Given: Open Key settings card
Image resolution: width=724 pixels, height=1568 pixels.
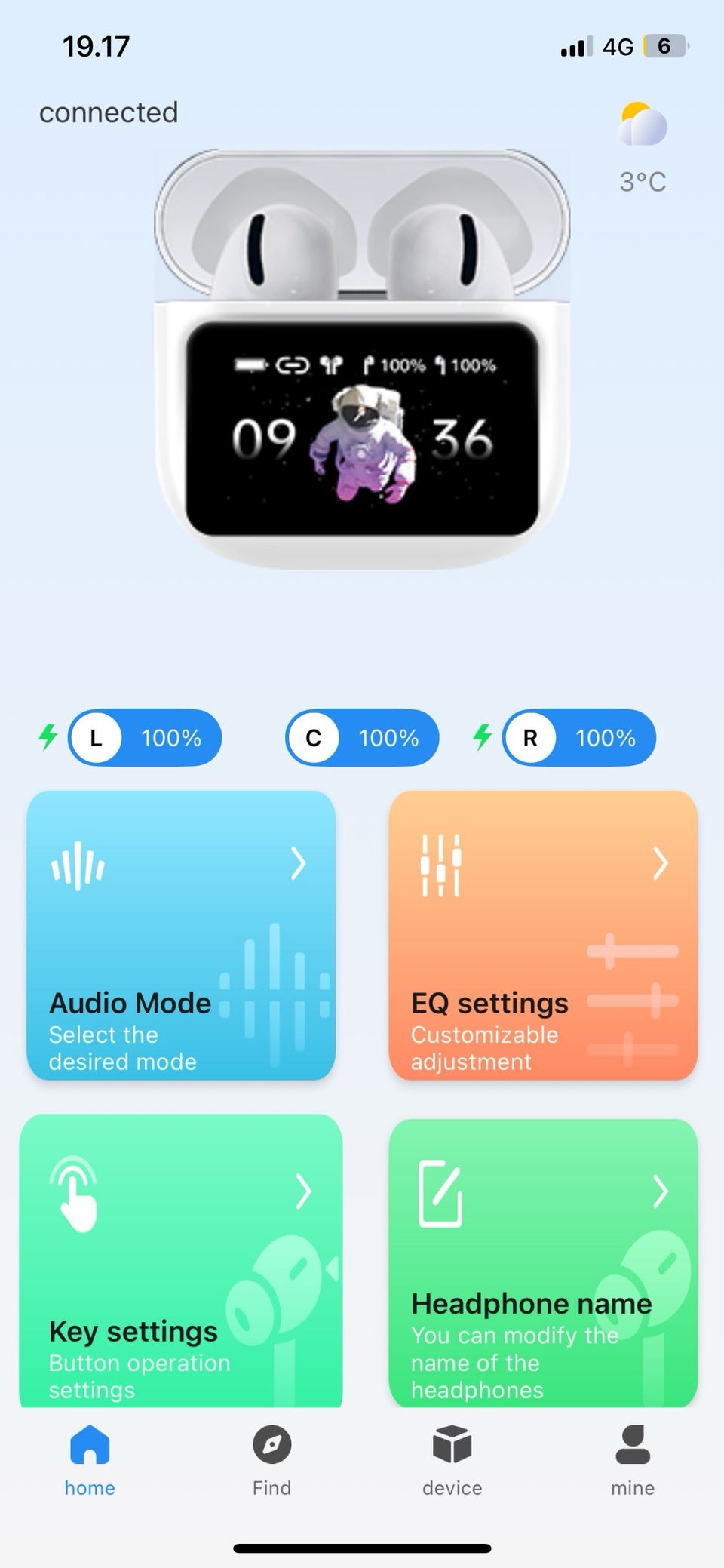Looking at the screenshot, I should click(x=181, y=1260).
